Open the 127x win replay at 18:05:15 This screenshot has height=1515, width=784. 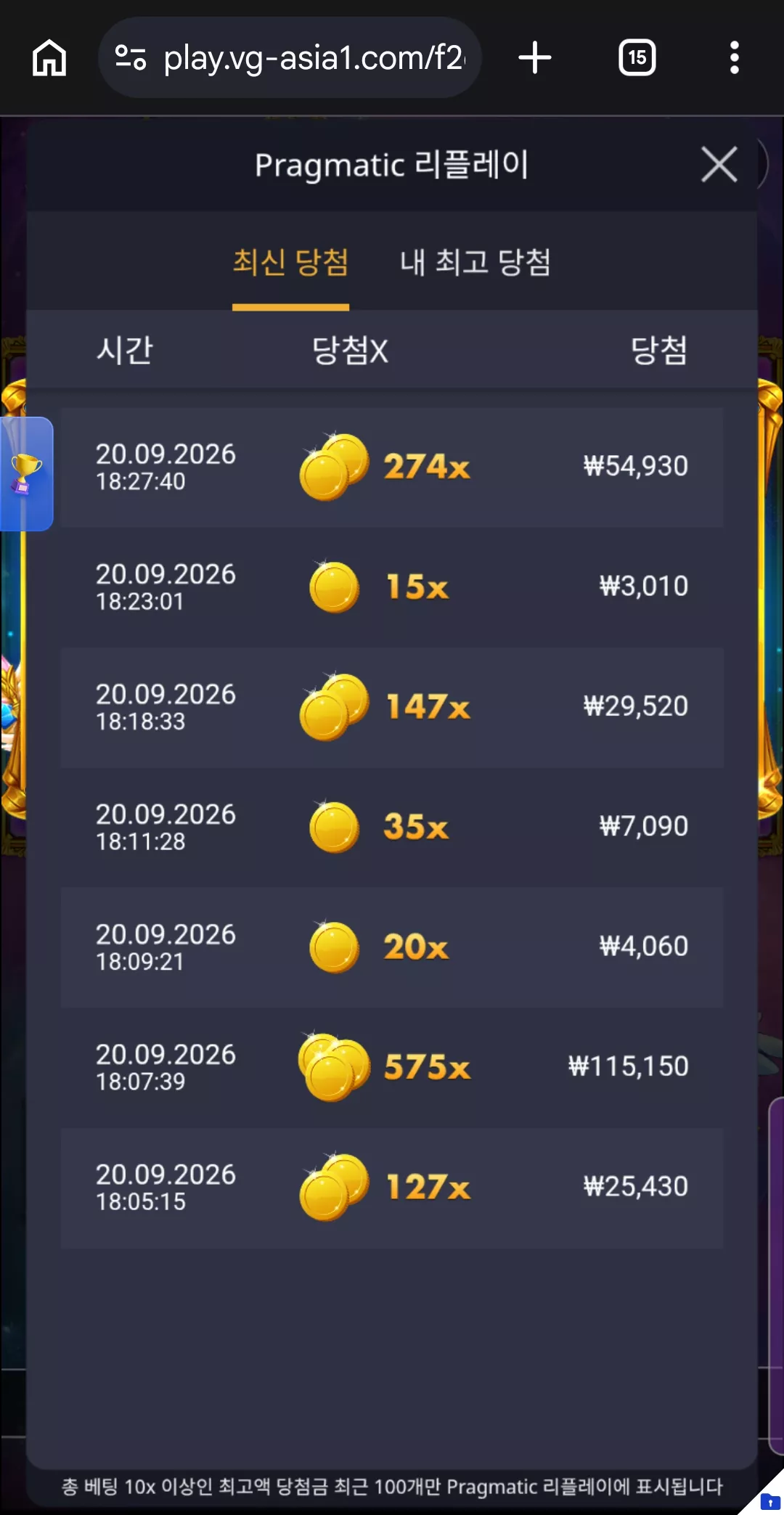tap(392, 1188)
